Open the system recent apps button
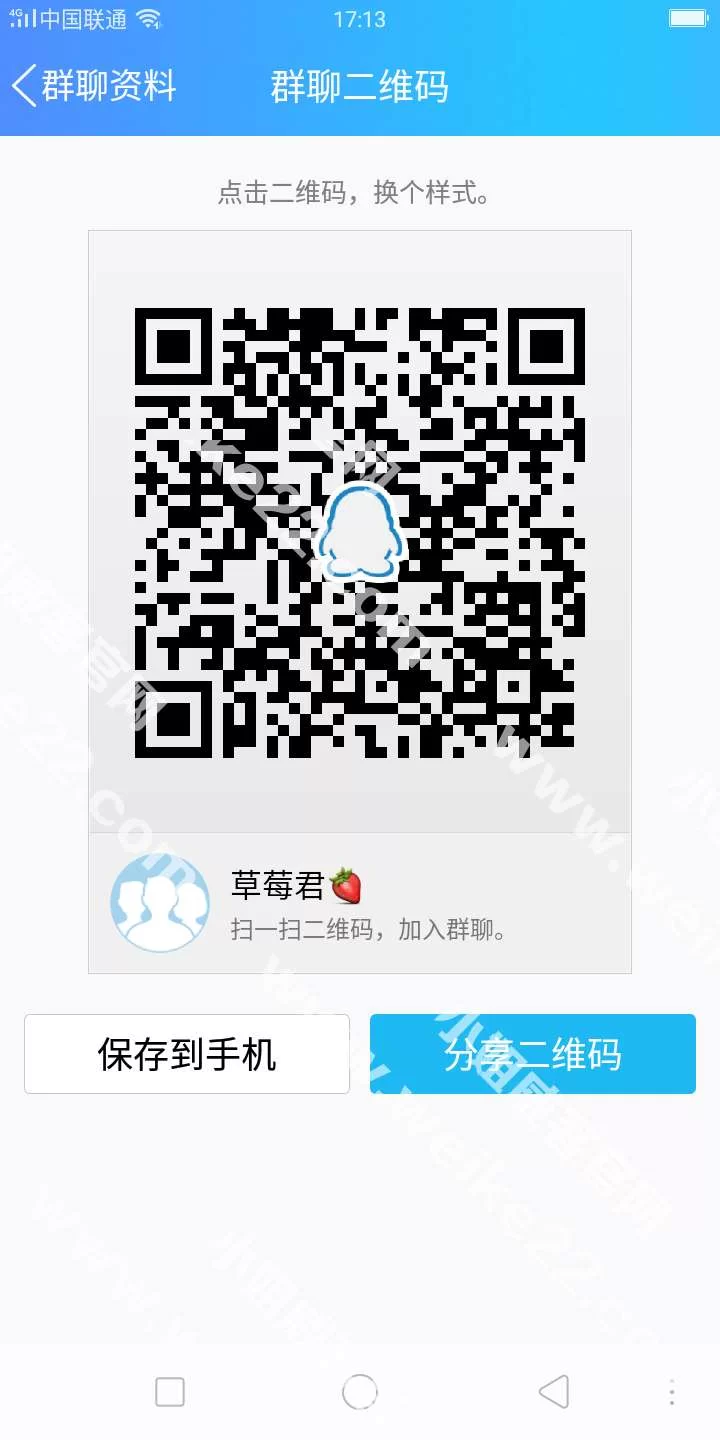 [x=170, y=1391]
